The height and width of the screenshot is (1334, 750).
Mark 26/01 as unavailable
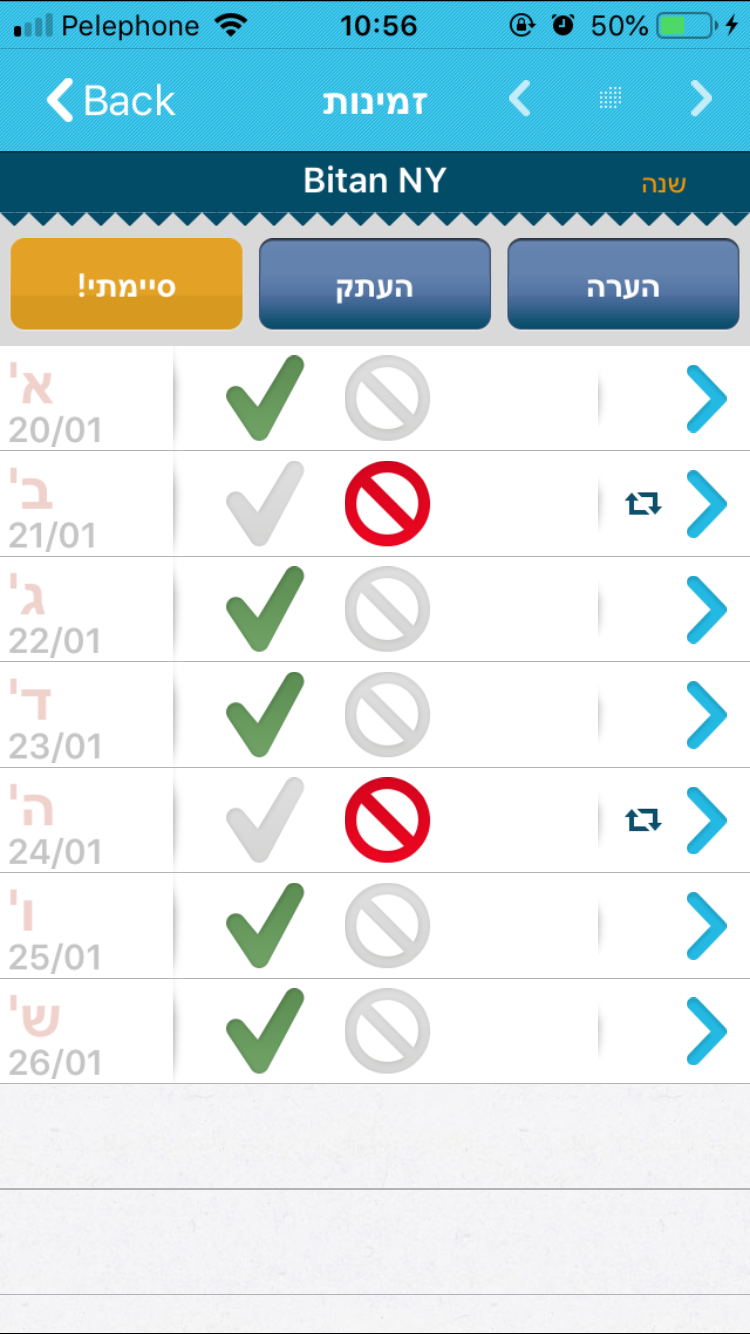387,1031
